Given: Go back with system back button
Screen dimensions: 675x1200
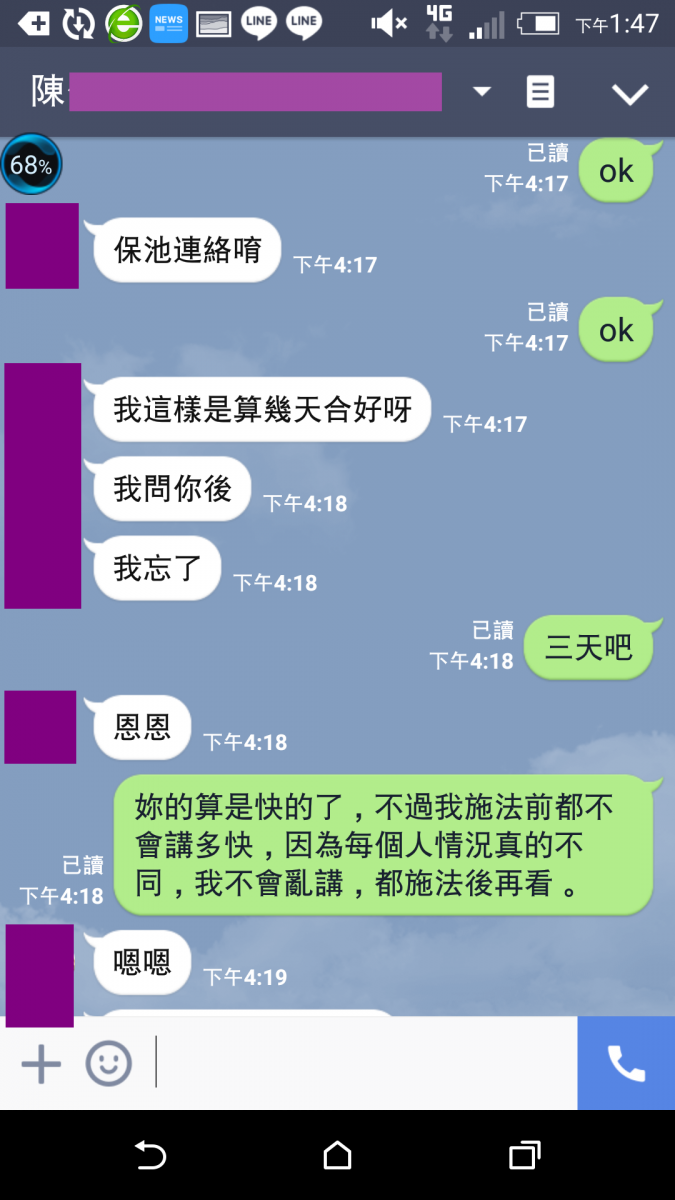Looking at the screenshot, I should 150,1156.
